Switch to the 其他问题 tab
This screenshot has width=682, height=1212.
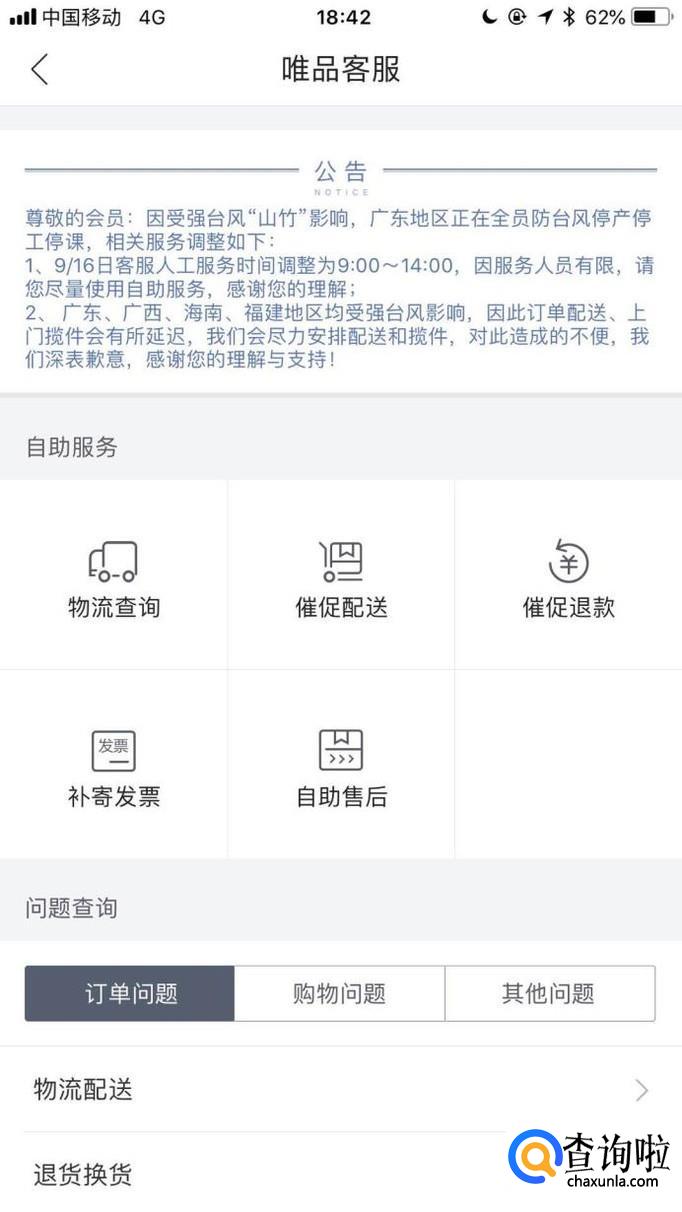click(549, 993)
